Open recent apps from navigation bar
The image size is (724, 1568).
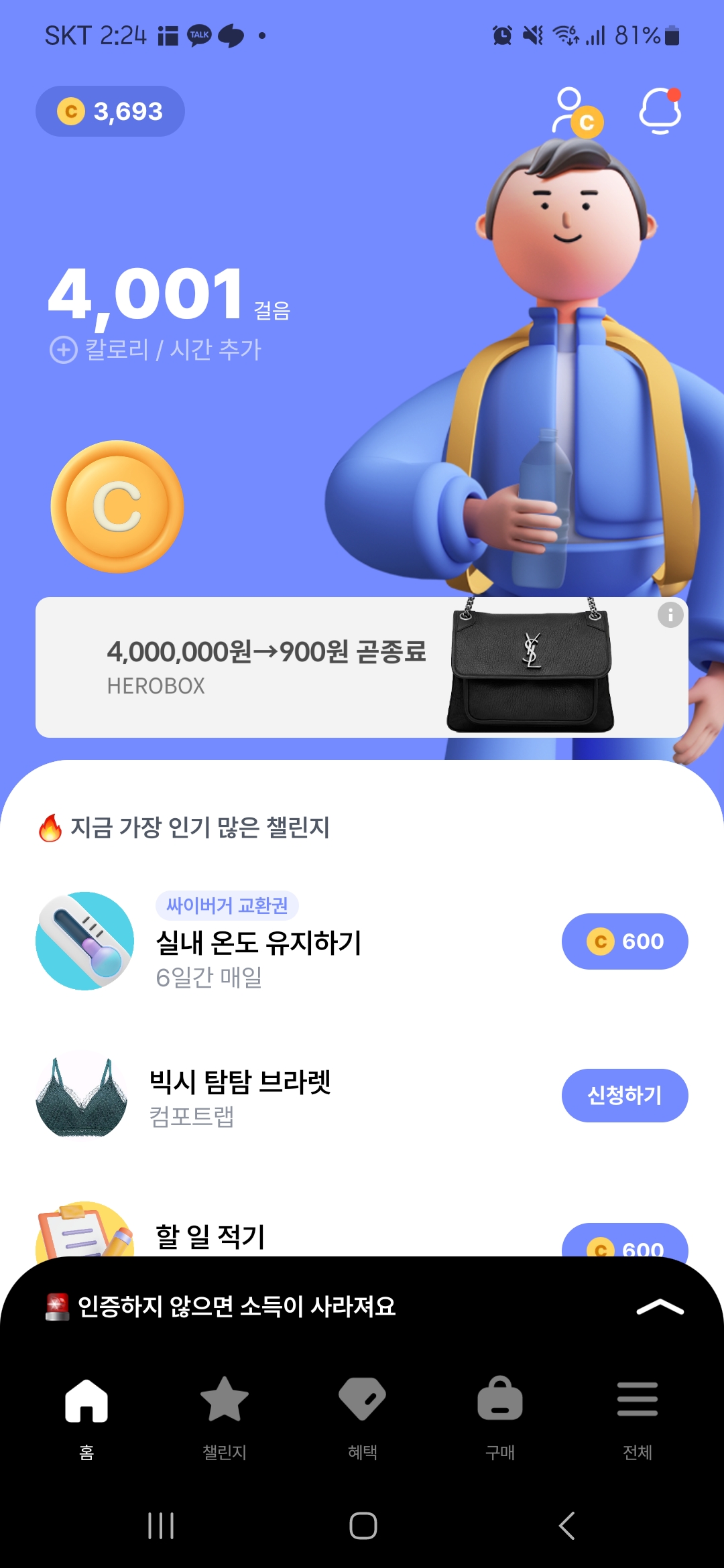tap(161, 1526)
